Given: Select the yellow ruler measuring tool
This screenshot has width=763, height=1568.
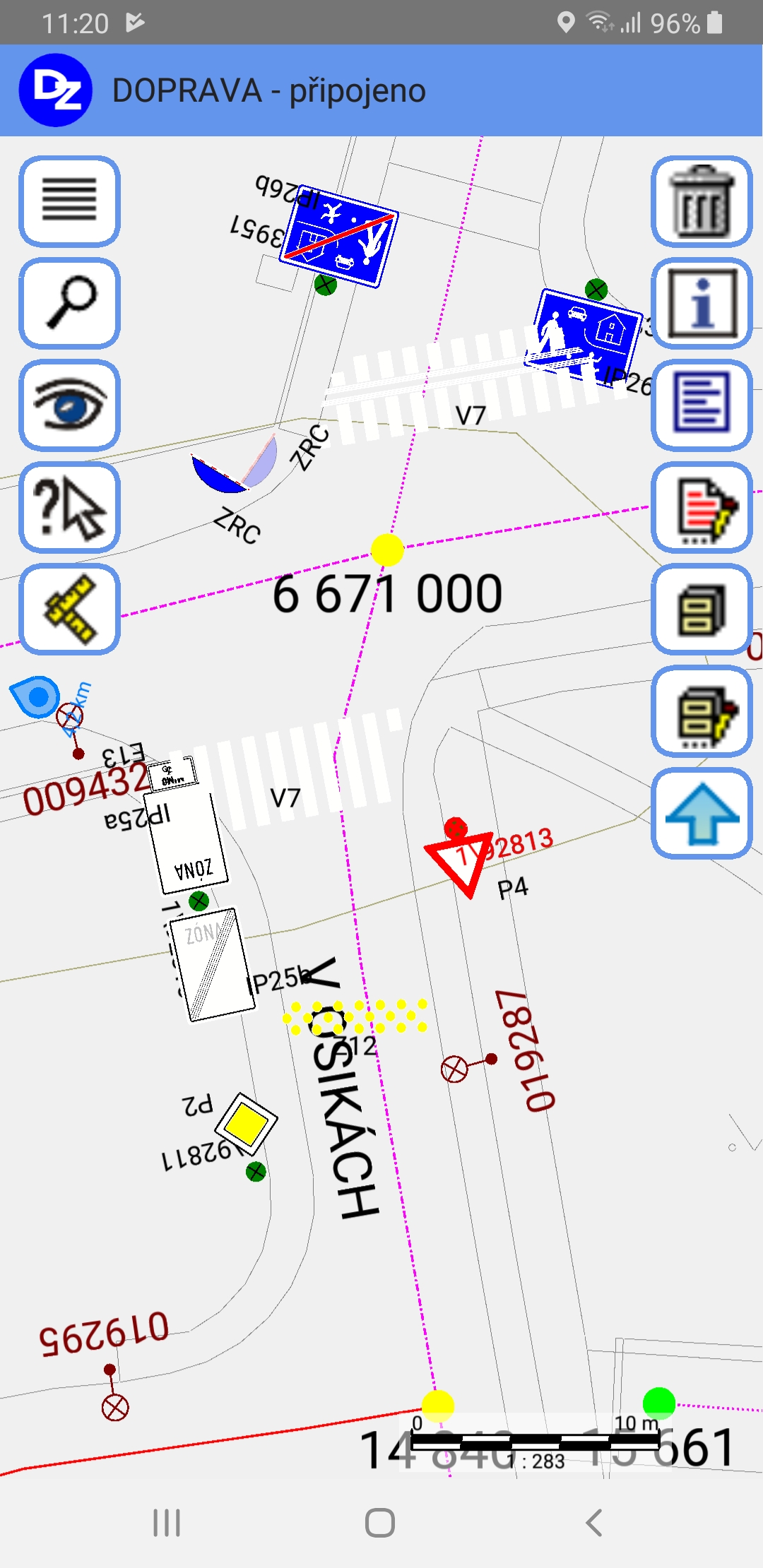Looking at the screenshot, I should [x=69, y=608].
